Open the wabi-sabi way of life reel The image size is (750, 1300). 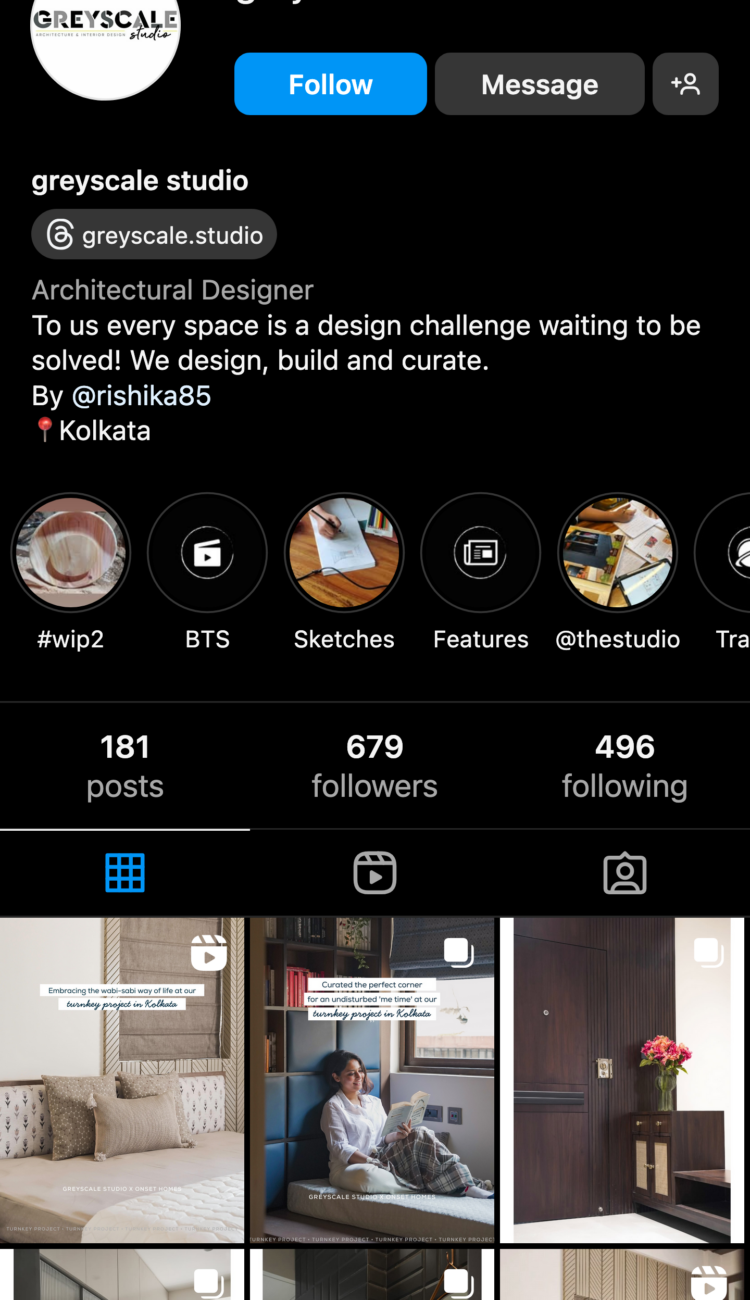(122, 1080)
